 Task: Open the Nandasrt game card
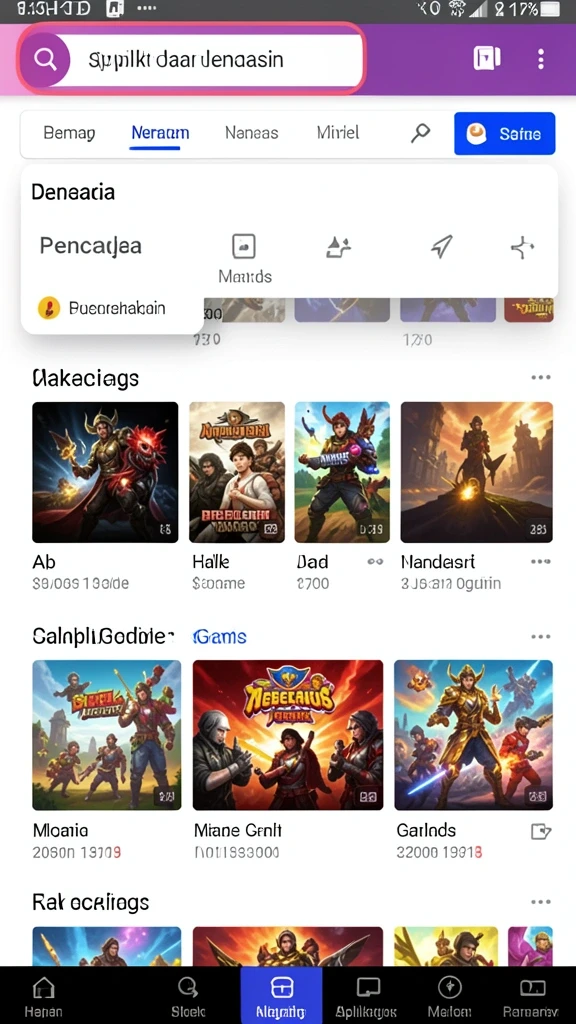click(476, 496)
